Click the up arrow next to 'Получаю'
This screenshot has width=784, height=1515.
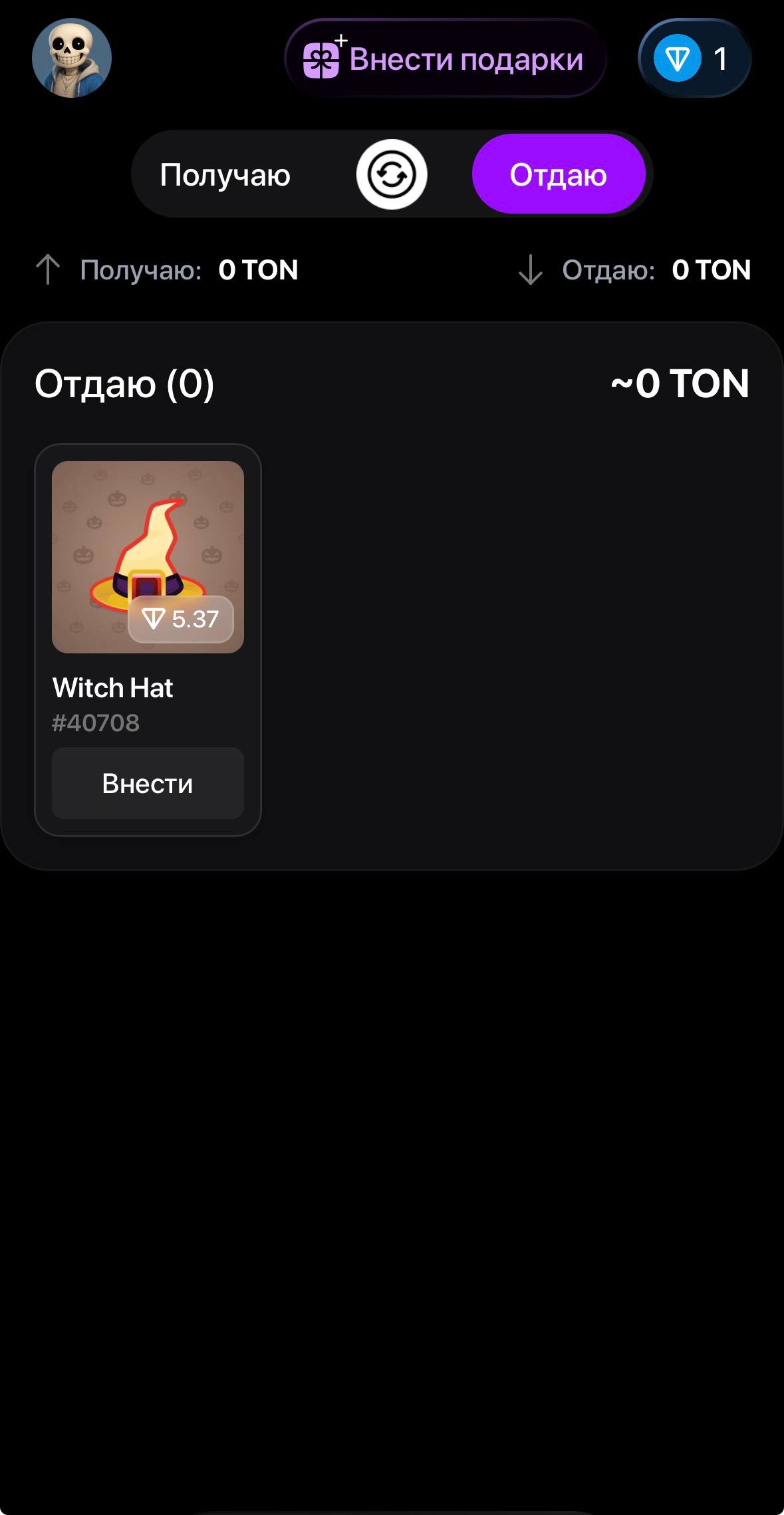tap(48, 269)
